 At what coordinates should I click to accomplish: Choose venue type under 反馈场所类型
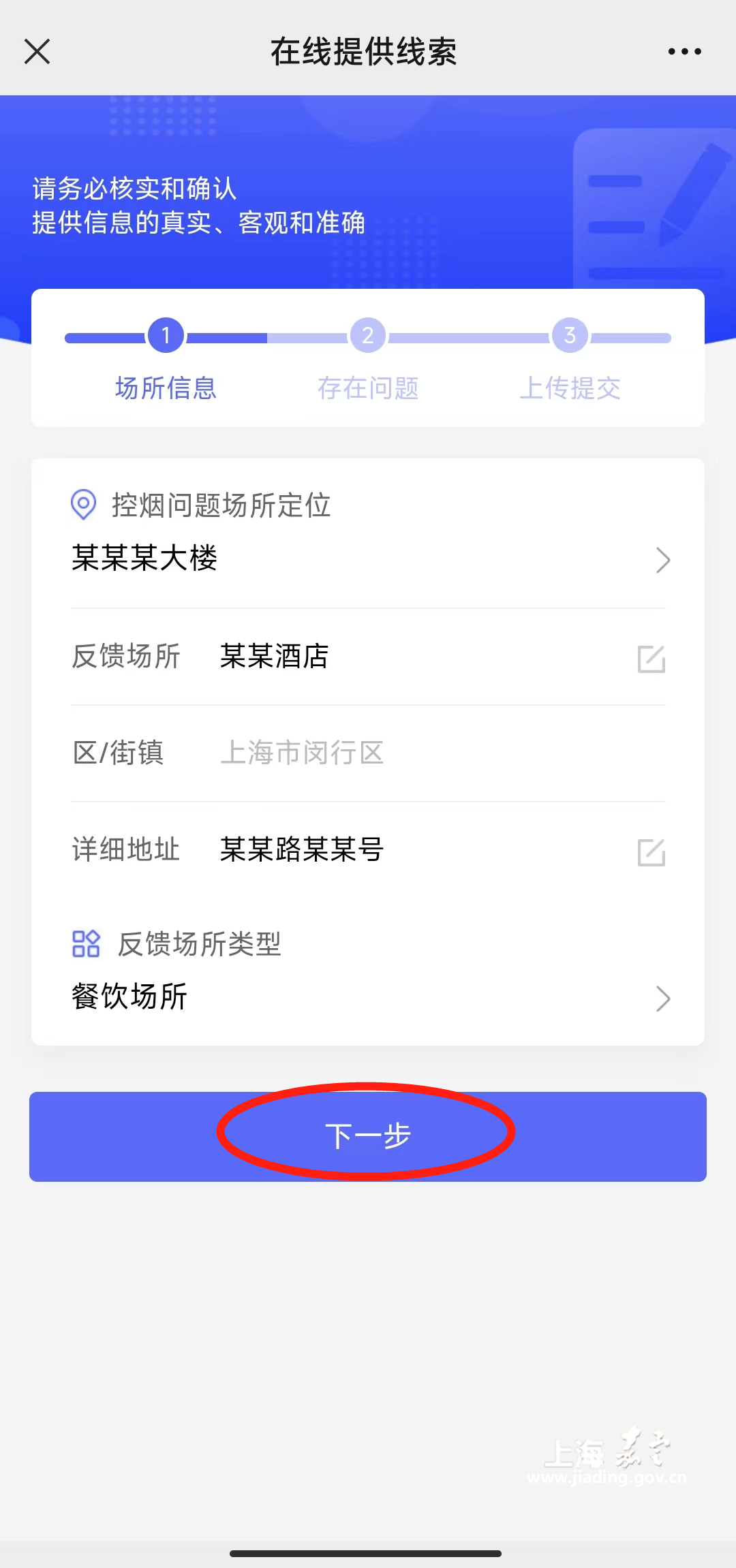point(368,998)
